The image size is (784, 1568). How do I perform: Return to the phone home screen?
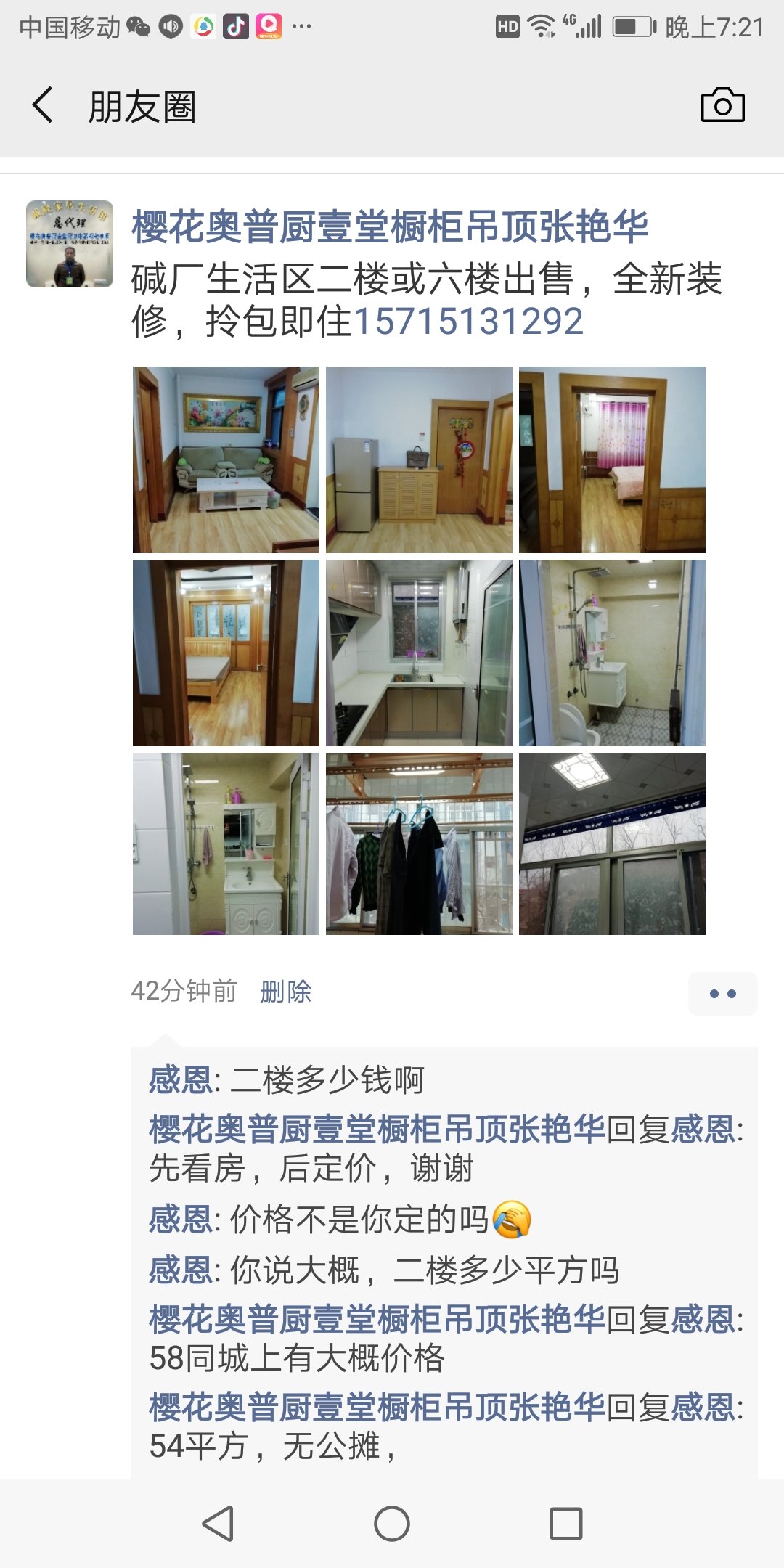392,1523
